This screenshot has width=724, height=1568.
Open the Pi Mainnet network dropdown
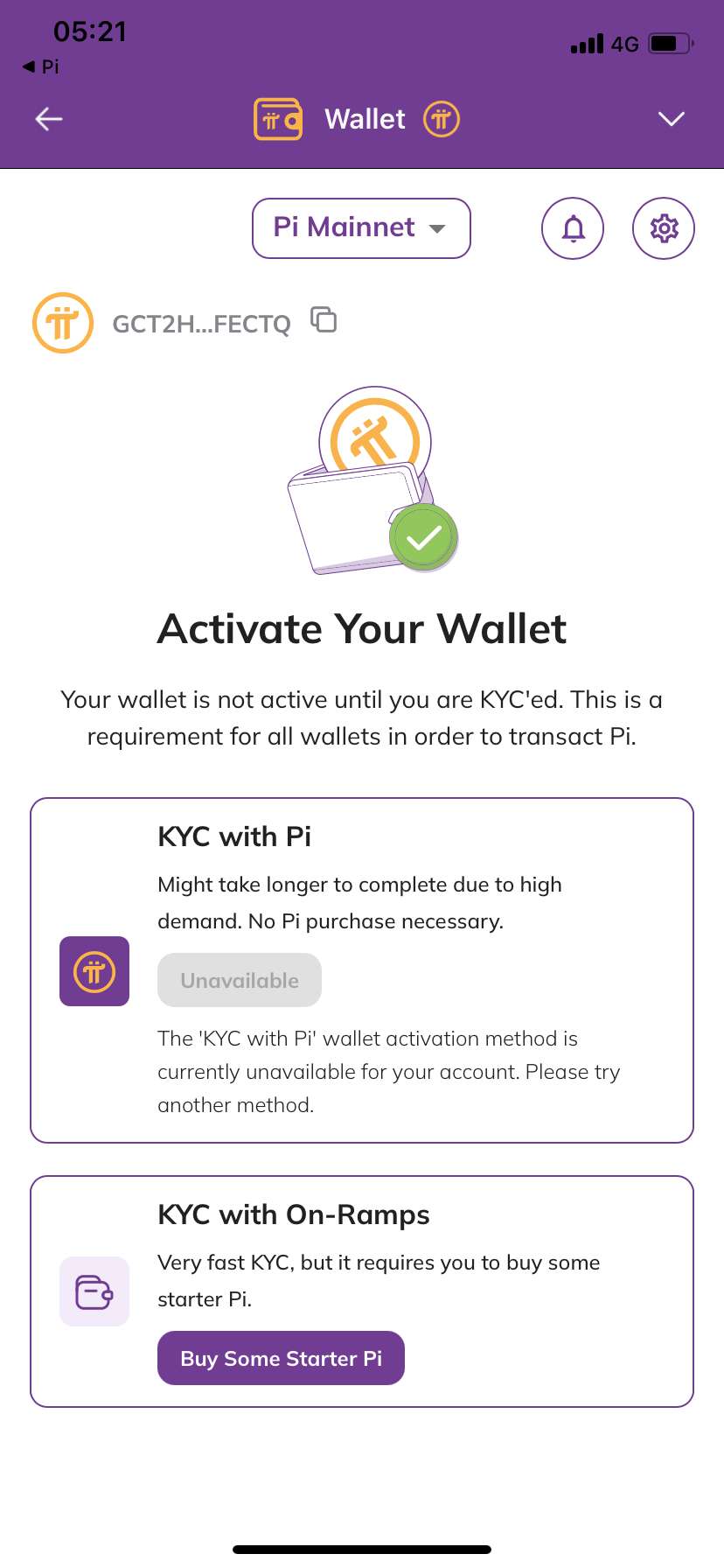point(361,228)
